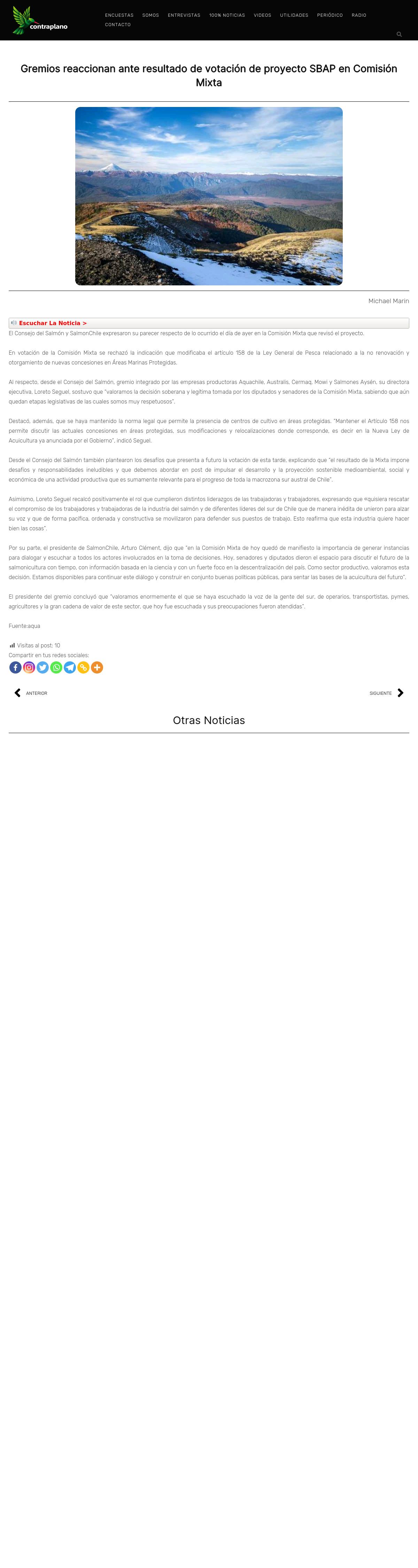Image resolution: width=418 pixels, height=1568 pixels.
Task: Open the Radio section
Action: tap(359, 15)
